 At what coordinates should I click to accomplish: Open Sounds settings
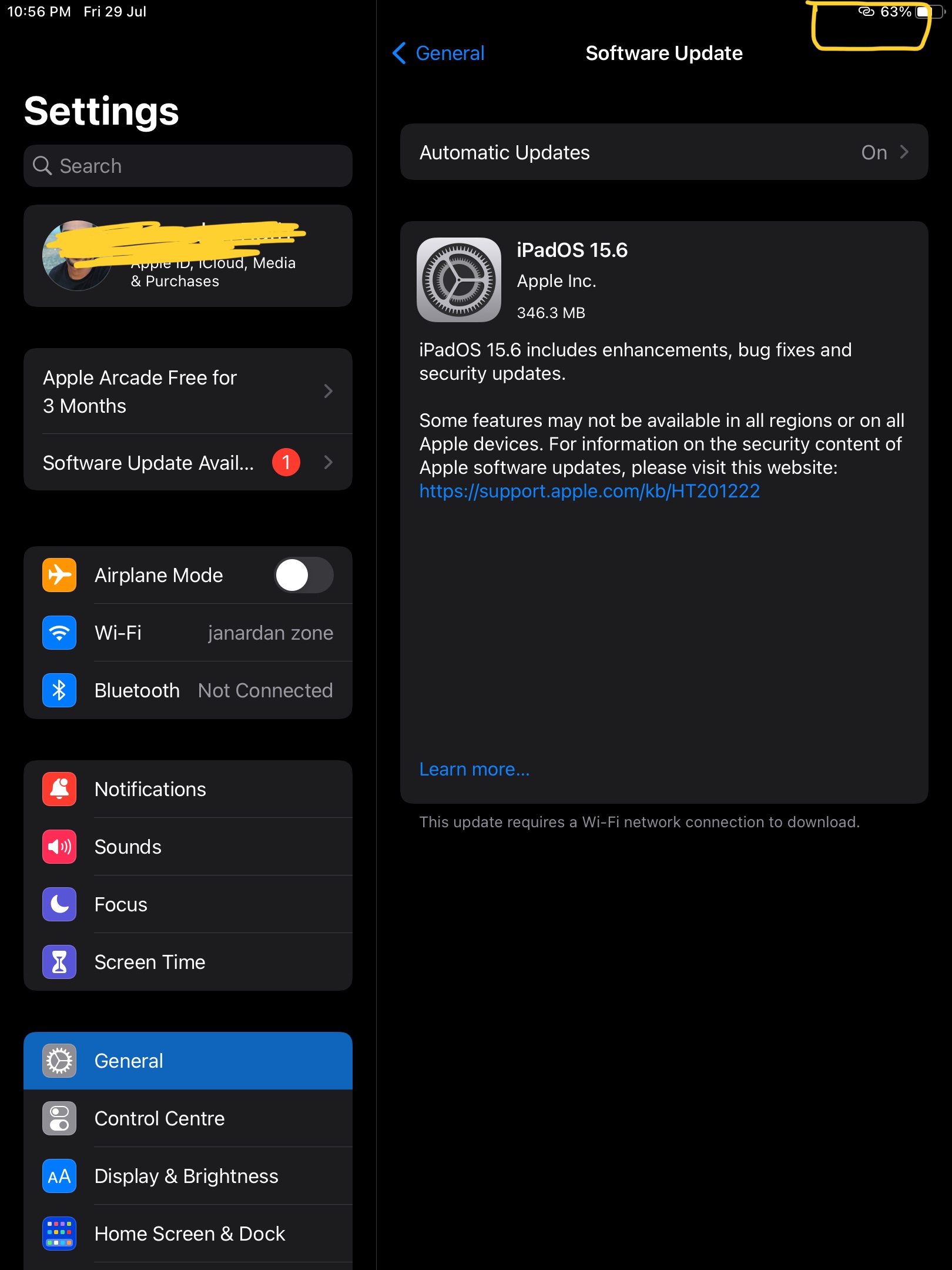pyautogui.click(x=188, y=847)
